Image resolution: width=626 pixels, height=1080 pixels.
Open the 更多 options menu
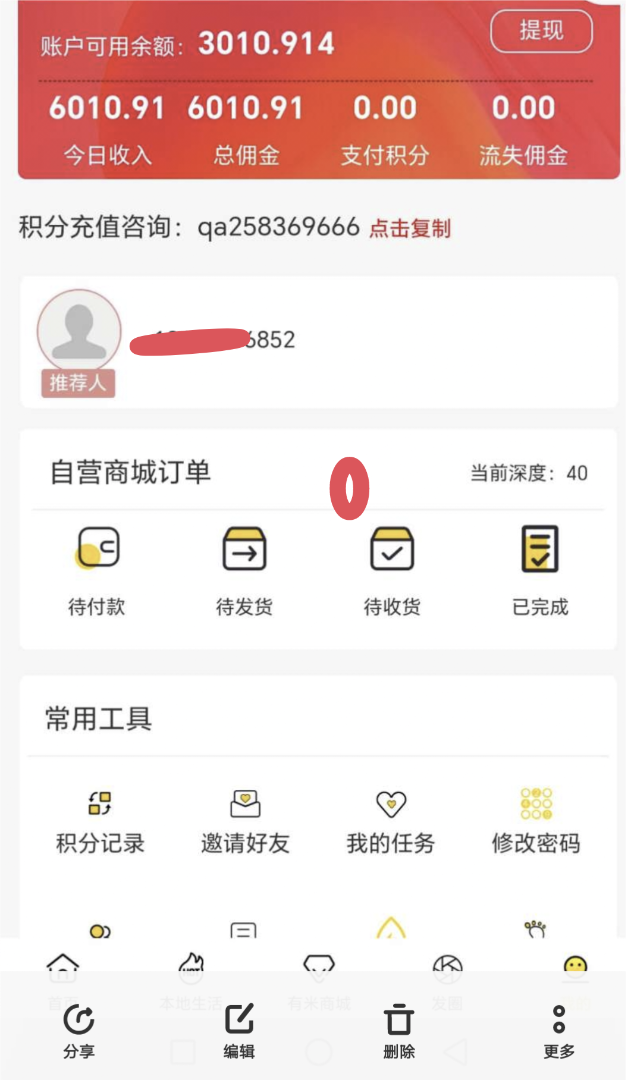tap(559, 1030)
